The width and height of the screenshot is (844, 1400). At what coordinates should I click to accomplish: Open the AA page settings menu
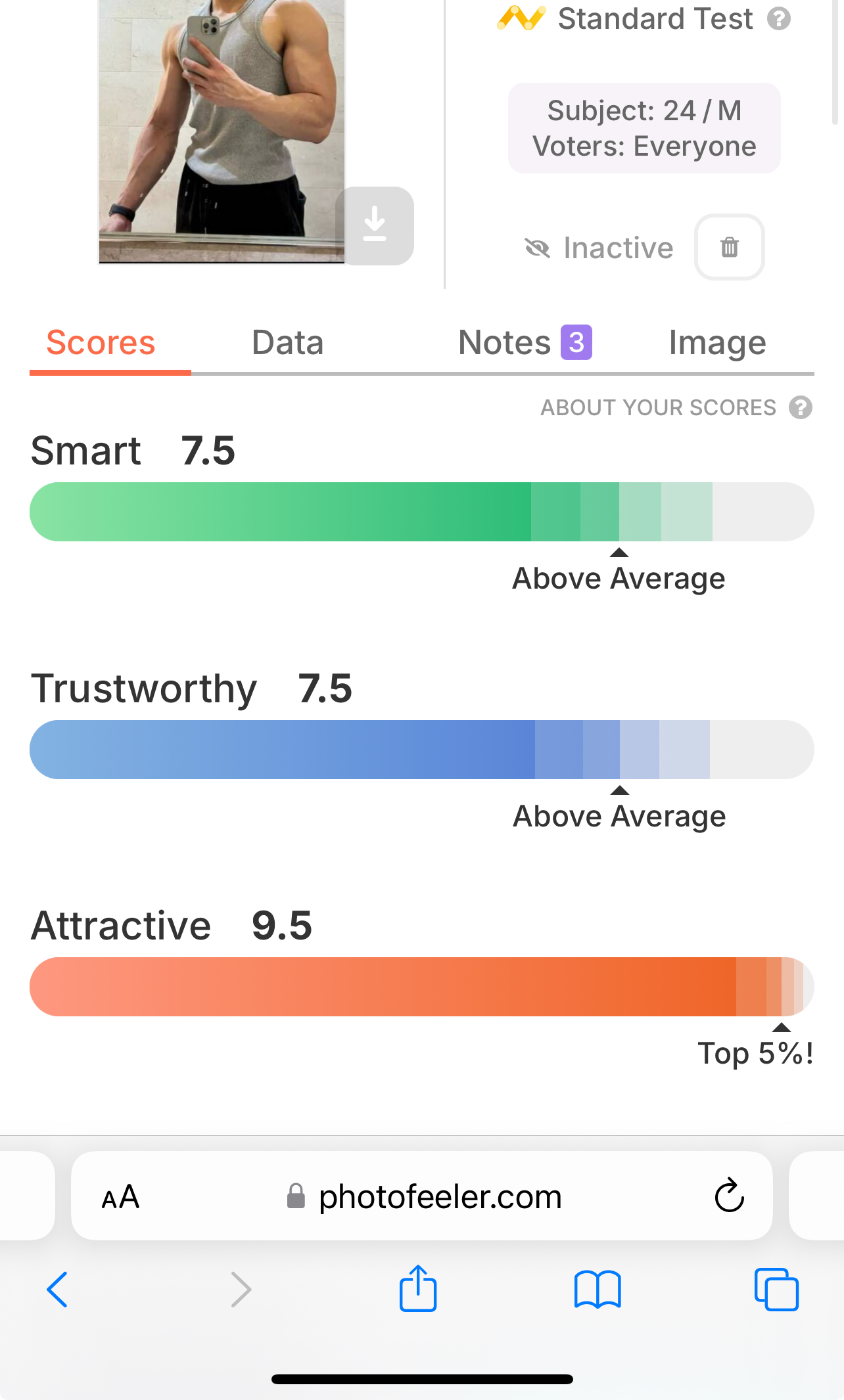point(120,1197)
